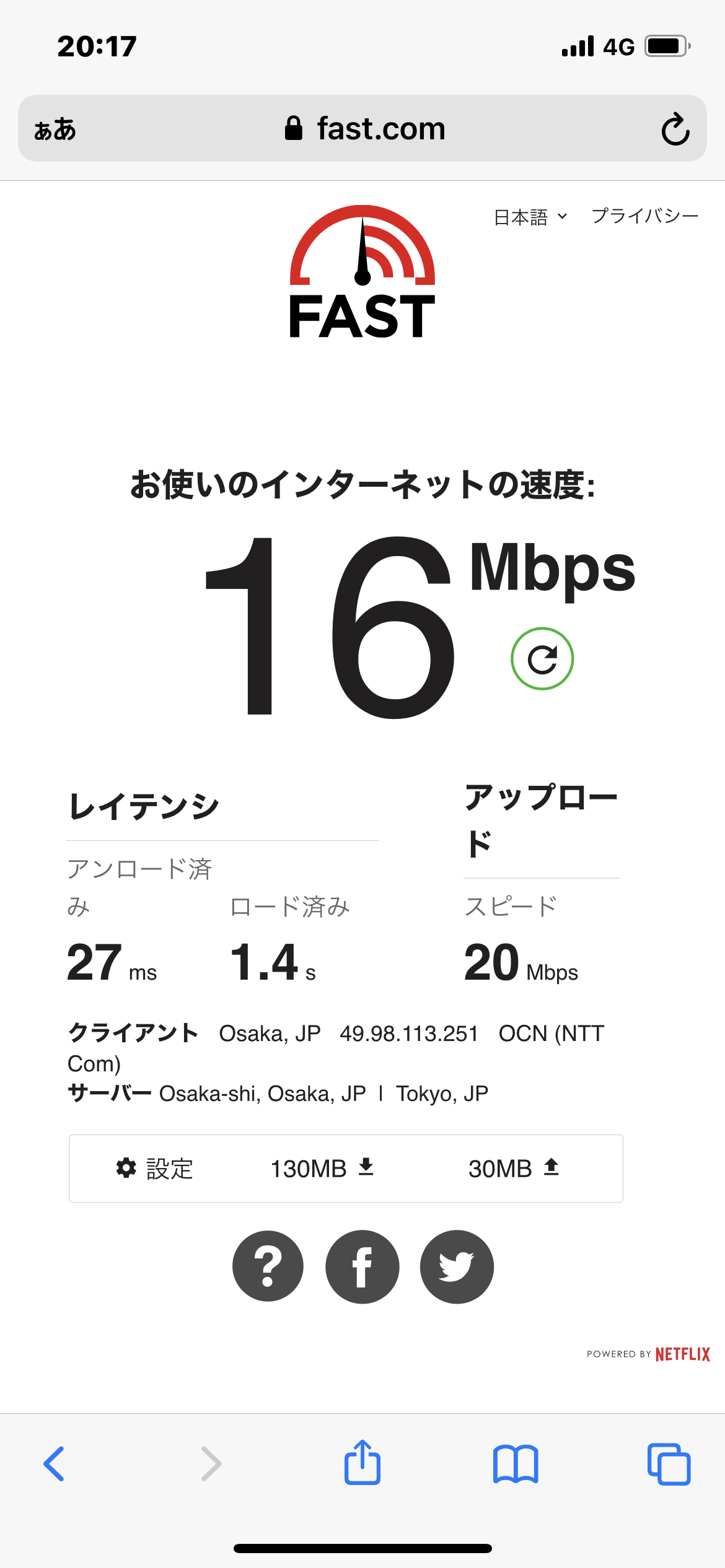Open the プライバシー link
Screen dimensions: 725x1568
click(645, 216)
